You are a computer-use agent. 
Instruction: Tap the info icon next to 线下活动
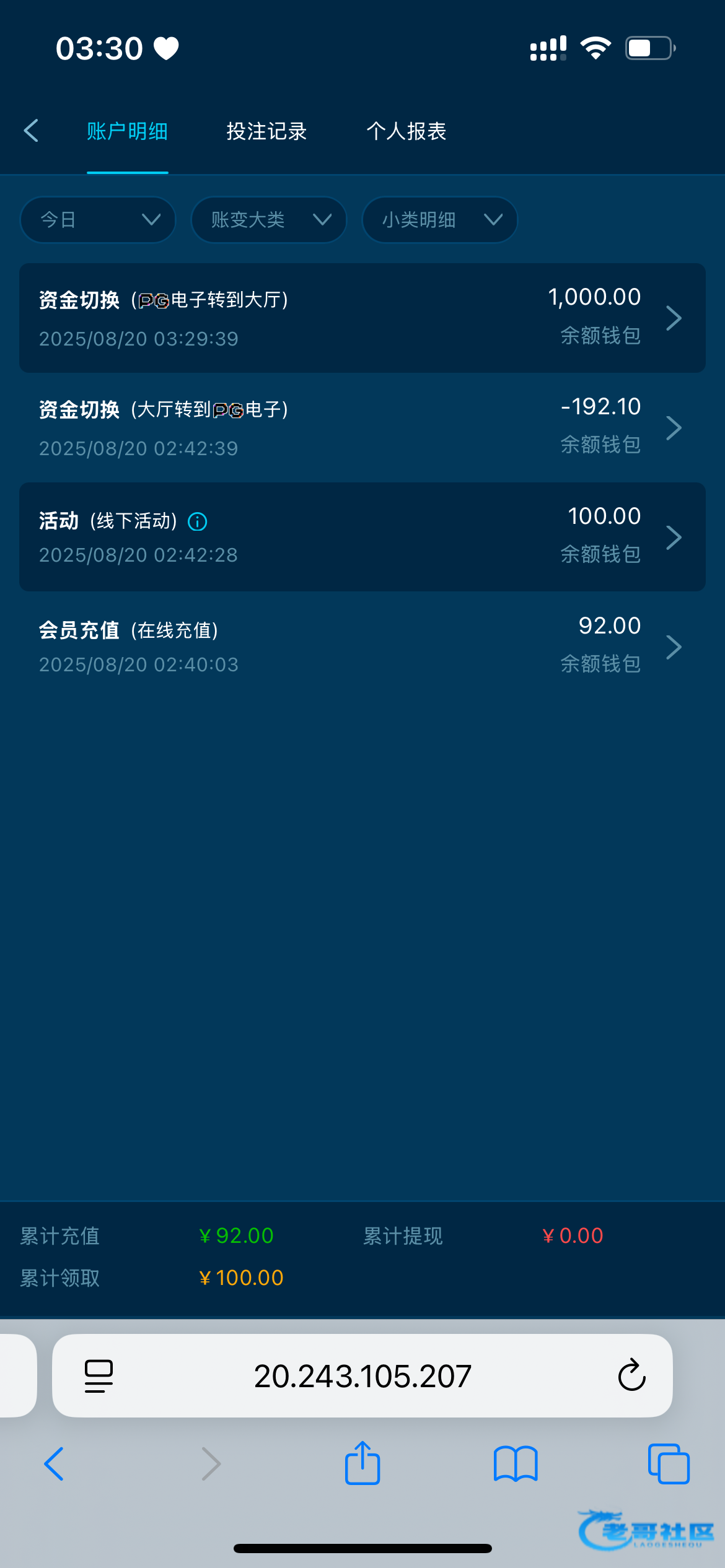[x=197, y=521]
